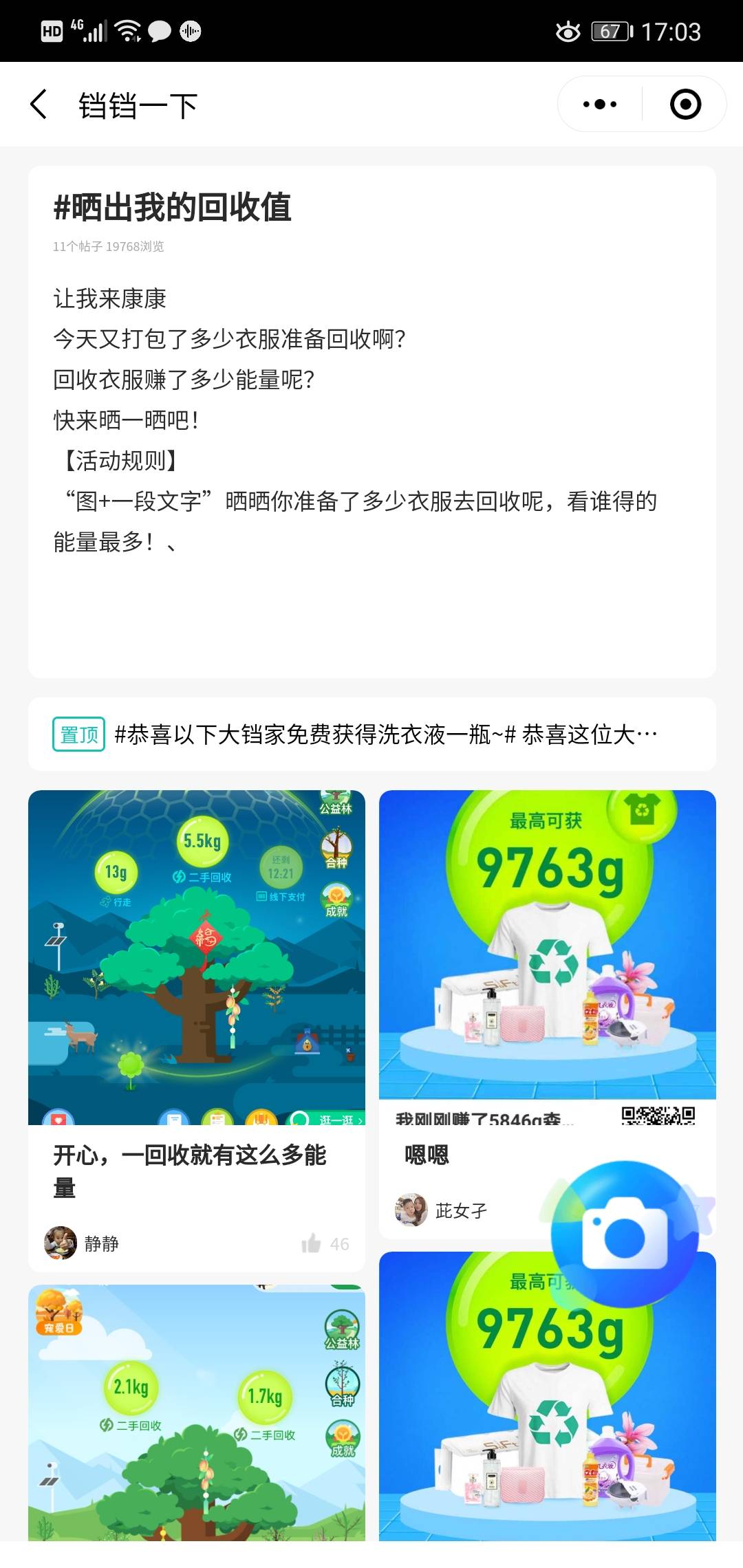Screen dimensions: 743x1568
Task: Open the pinned 置顶 post
Action: pos(371,734)
